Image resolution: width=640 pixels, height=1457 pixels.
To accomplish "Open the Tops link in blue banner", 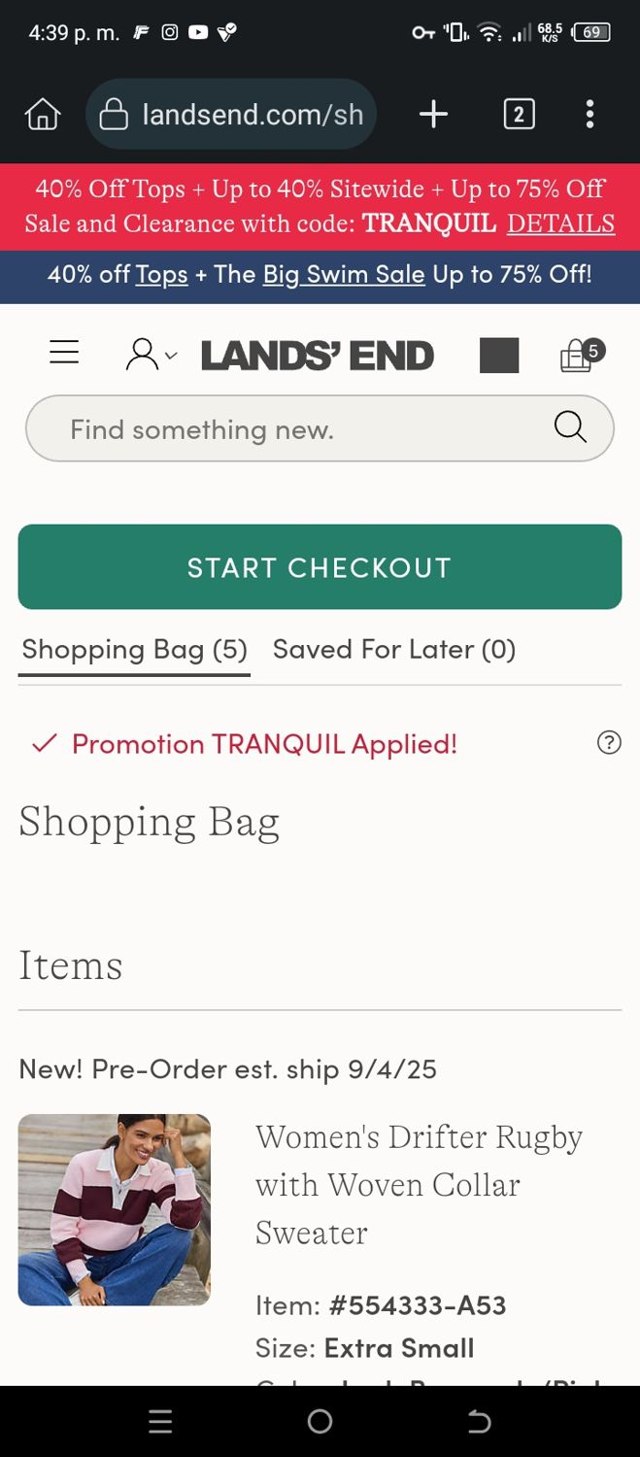I will click(x=162, y=274).
